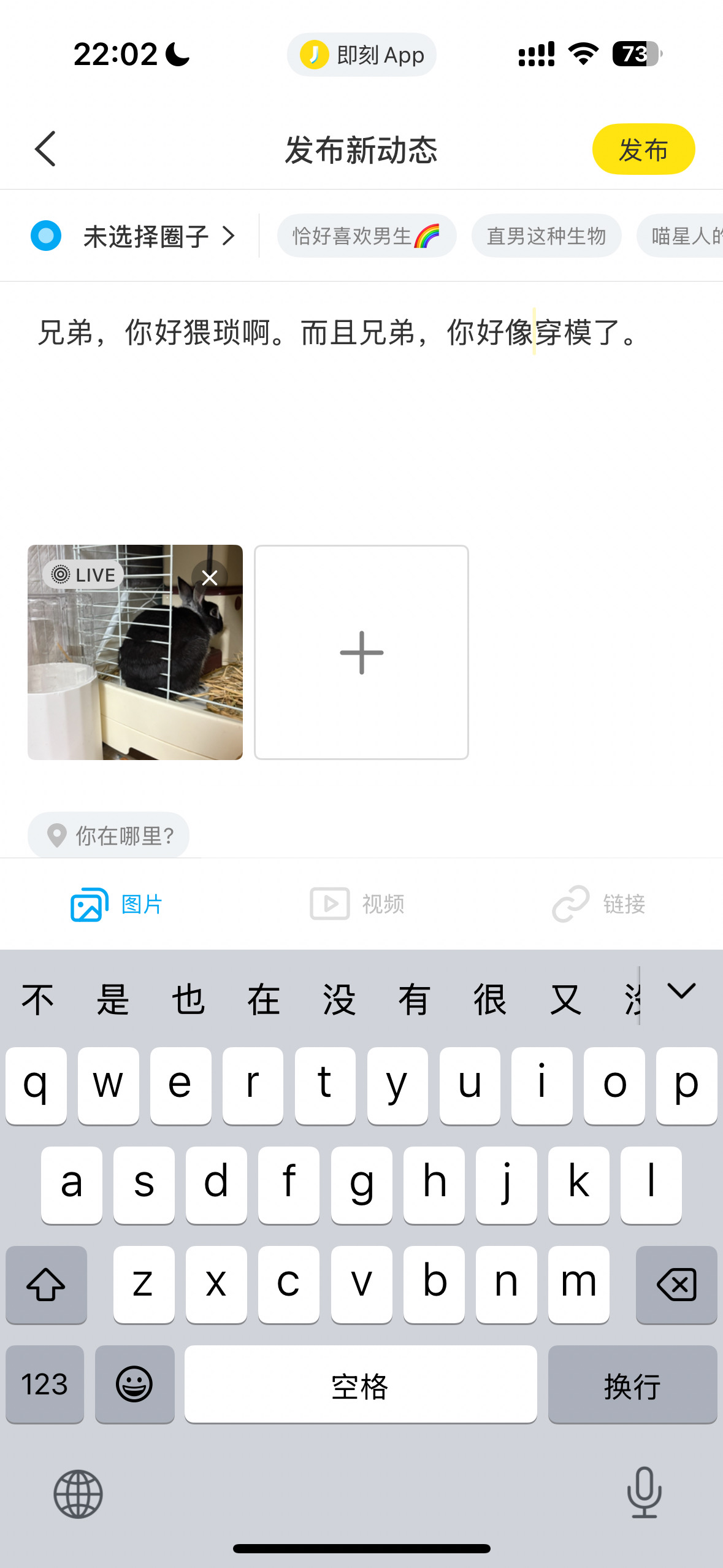Select the 恰好喜欢男生 circle chip

[x=367, y=236]
